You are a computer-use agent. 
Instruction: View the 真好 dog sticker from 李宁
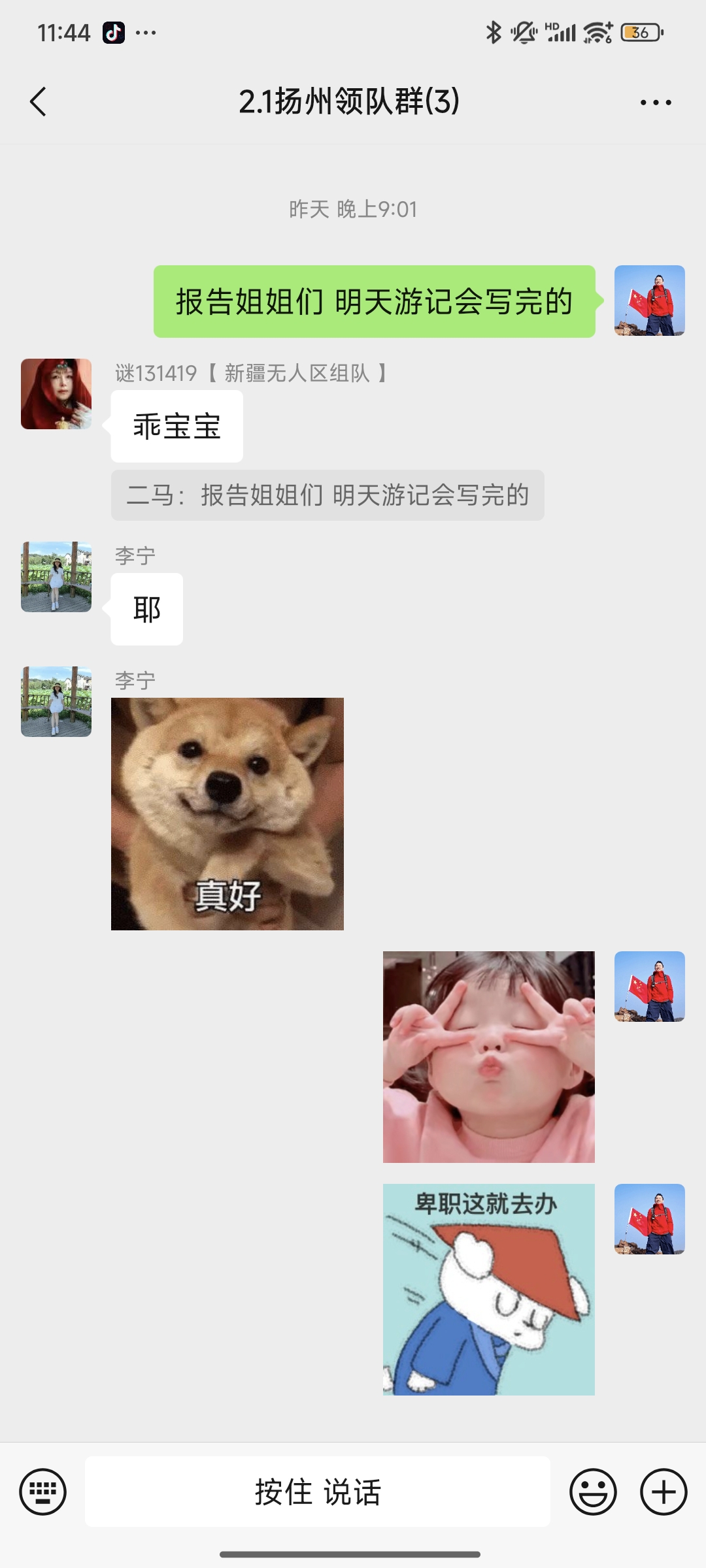point(227,814)
